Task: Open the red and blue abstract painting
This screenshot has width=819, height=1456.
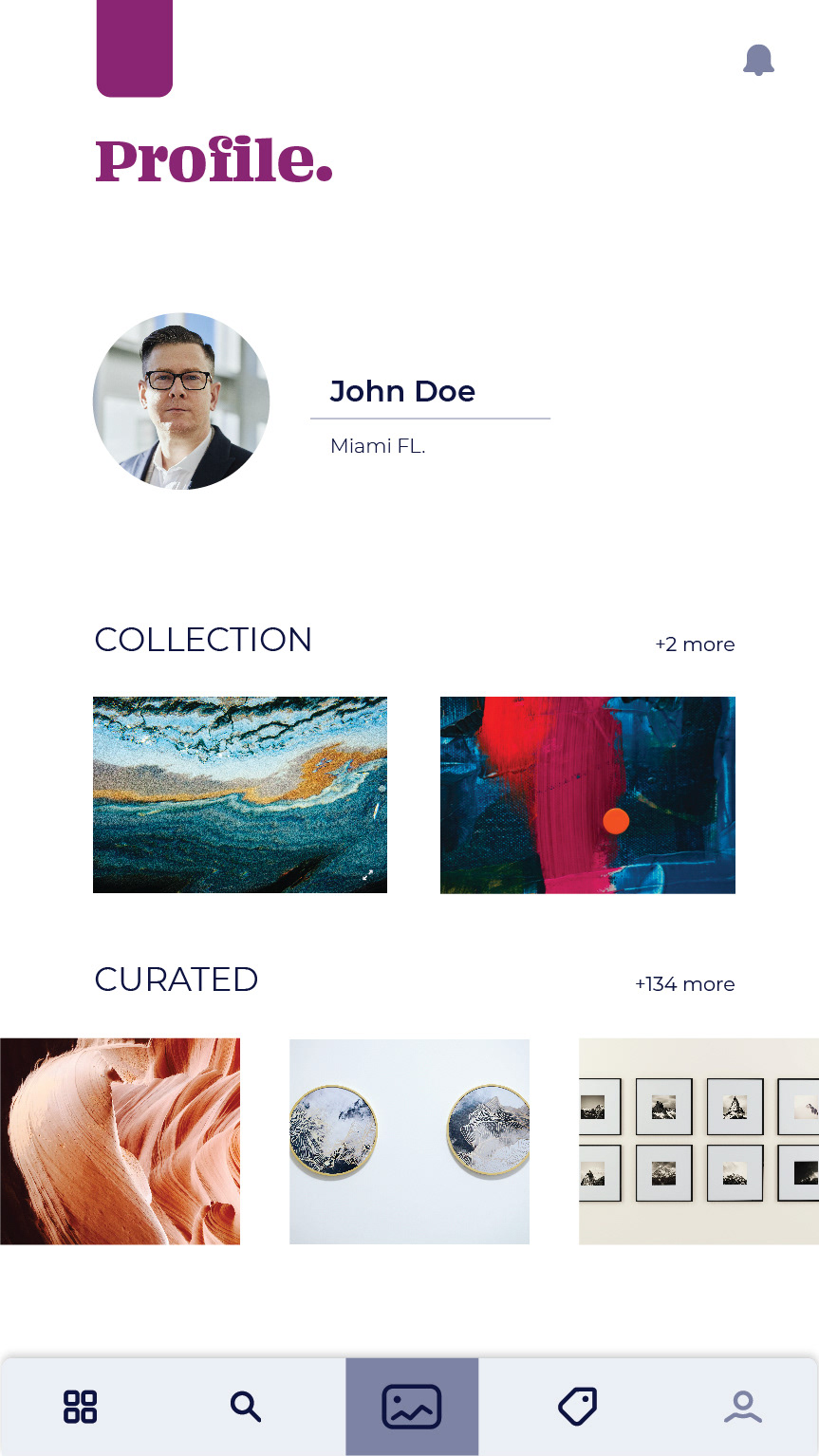Action: [x=587, y=795]
